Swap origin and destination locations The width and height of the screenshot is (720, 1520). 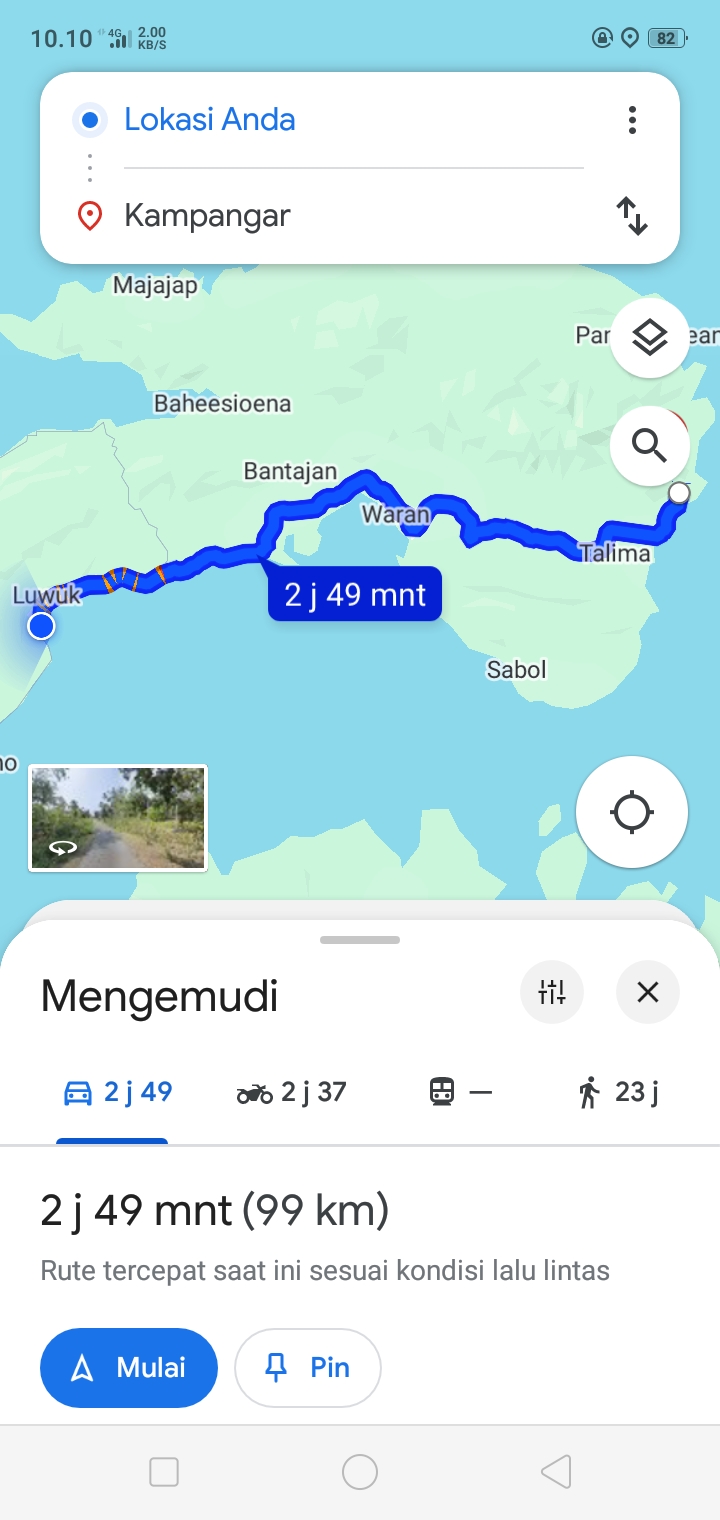pyautogui.click(x=632, y=216)
